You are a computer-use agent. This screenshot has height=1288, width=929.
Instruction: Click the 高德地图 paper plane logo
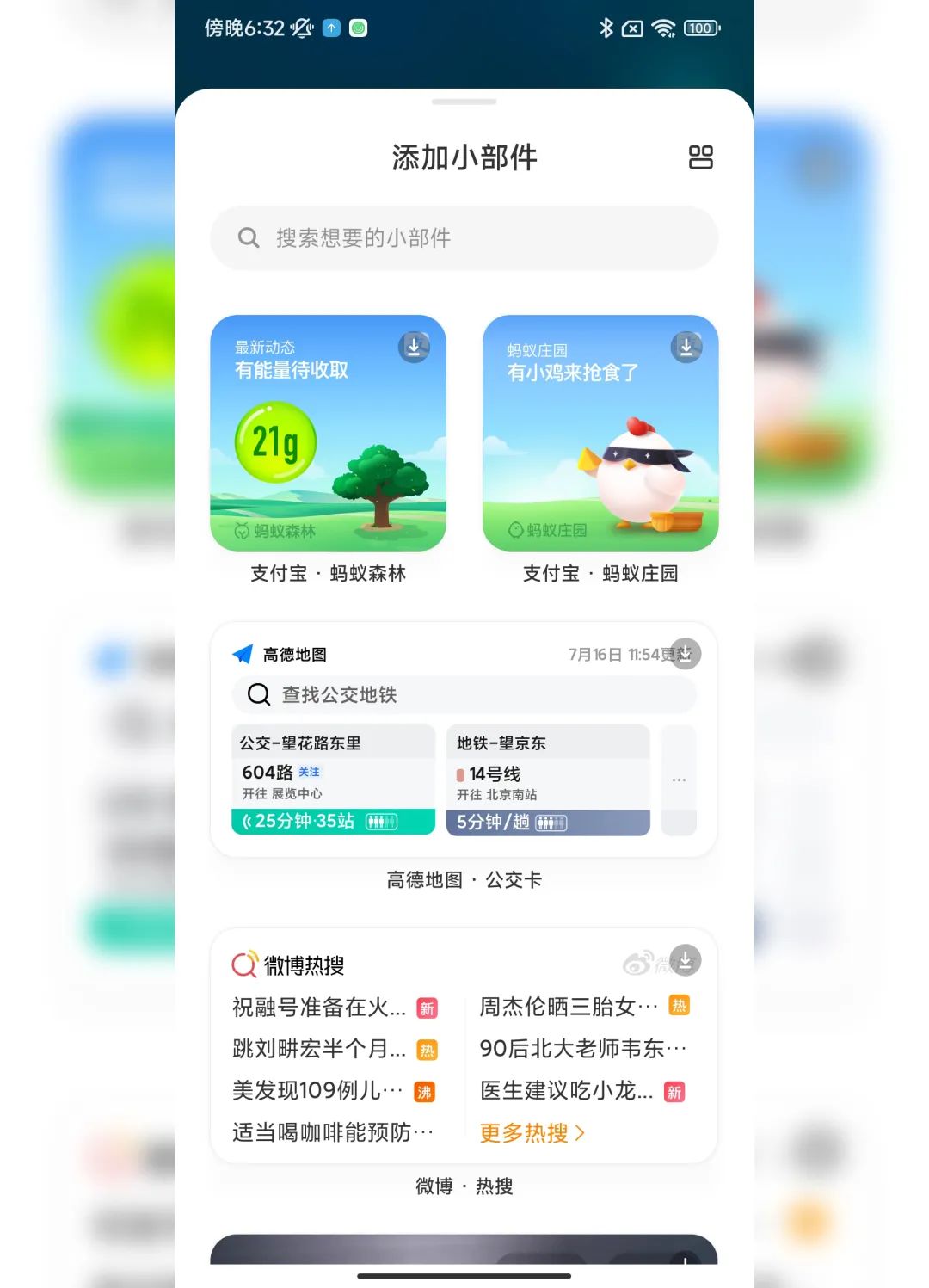243,654
